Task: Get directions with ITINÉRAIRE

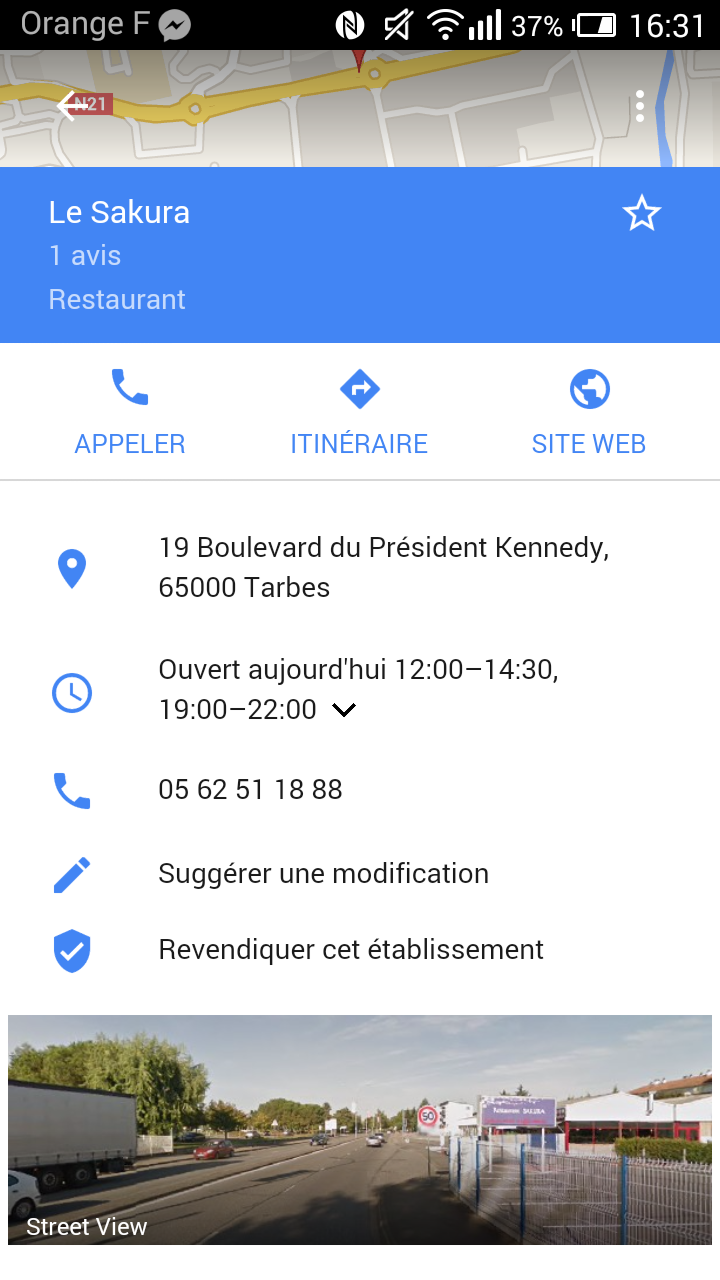Action: pyautogui.click(x=359, y=411)
